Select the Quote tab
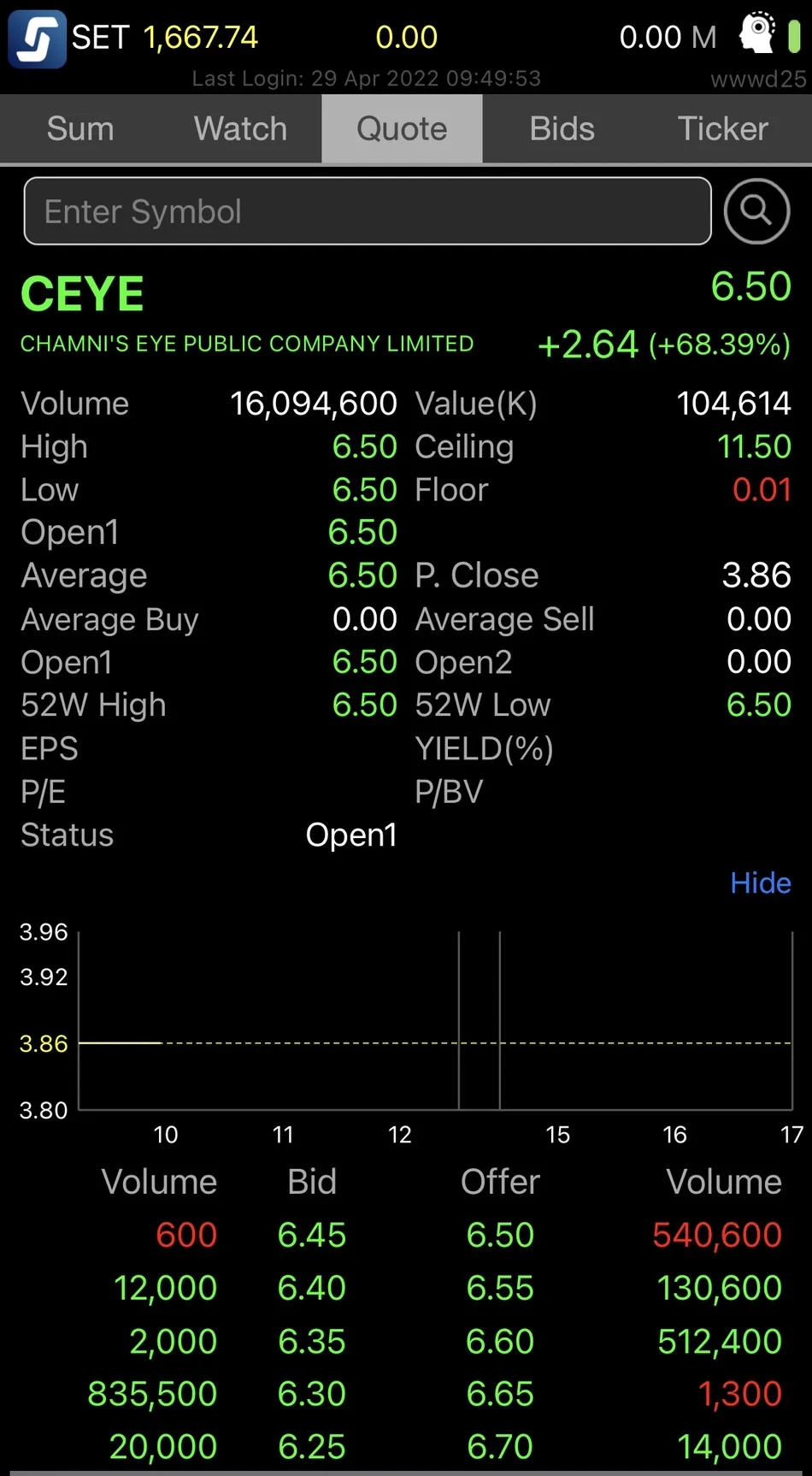The image size is (812, 1476). pos(402,129)
